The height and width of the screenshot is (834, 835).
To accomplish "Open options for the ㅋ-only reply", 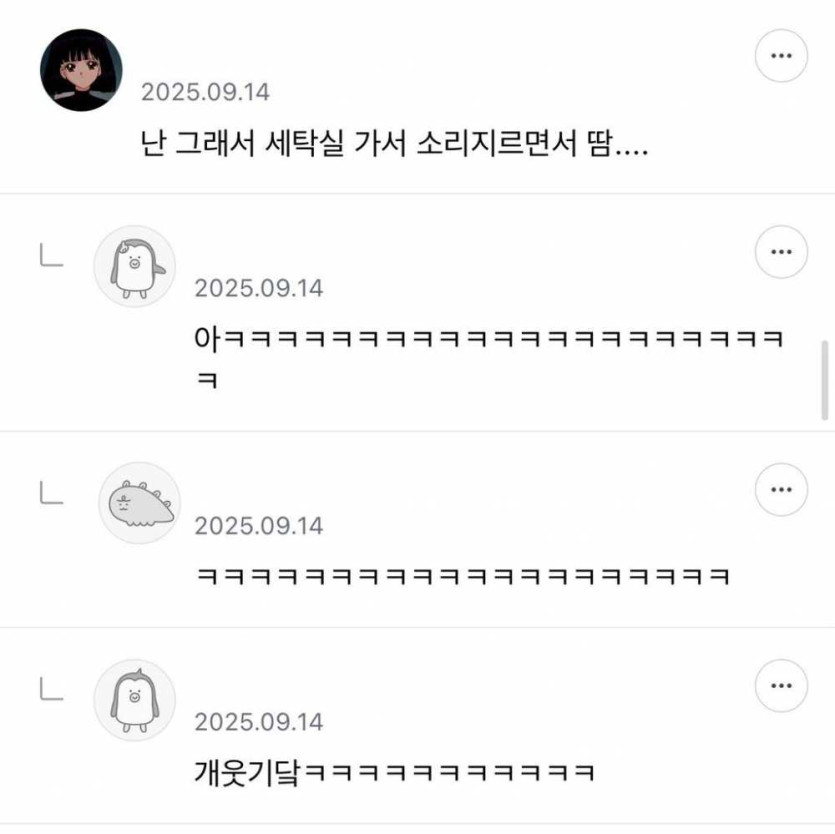I will (780, 490).
